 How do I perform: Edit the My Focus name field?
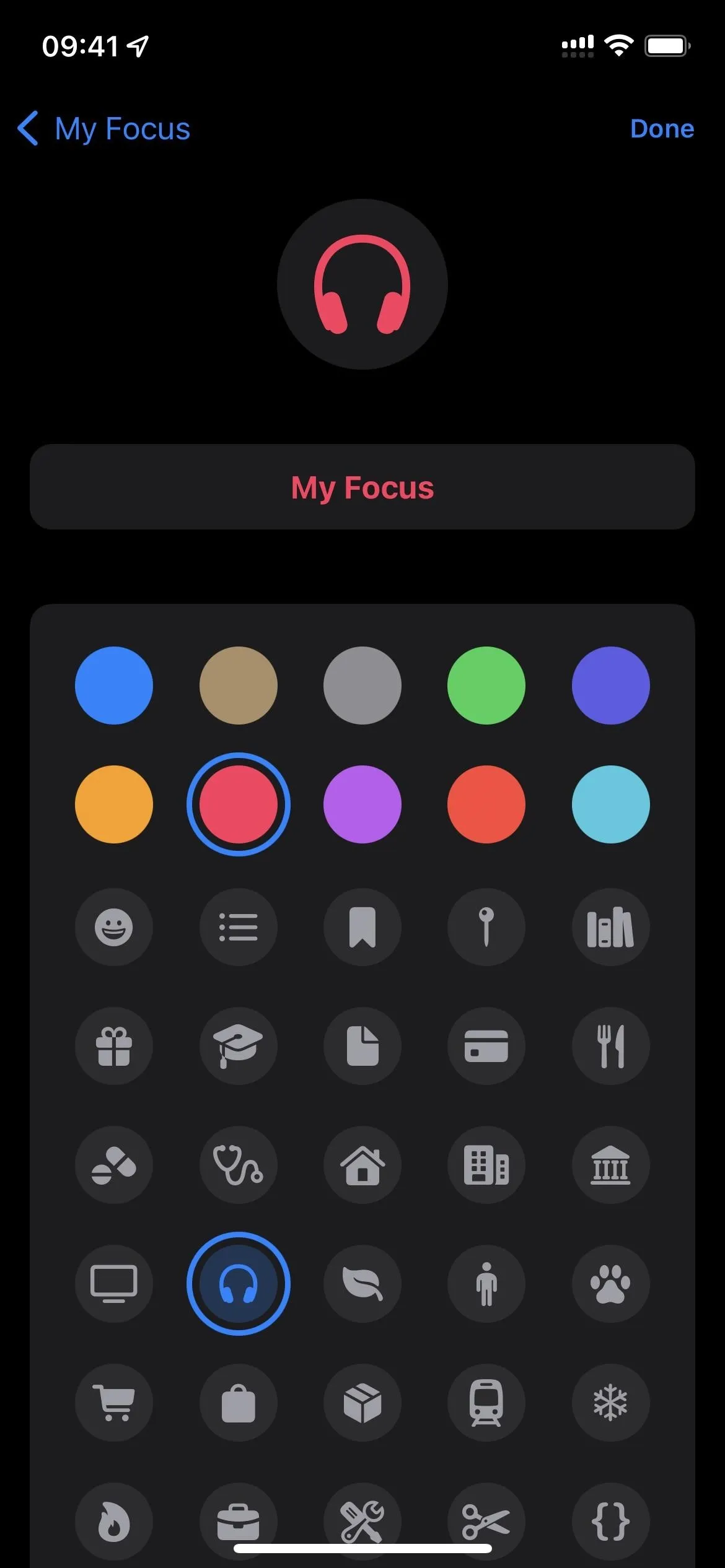[362, 487]
